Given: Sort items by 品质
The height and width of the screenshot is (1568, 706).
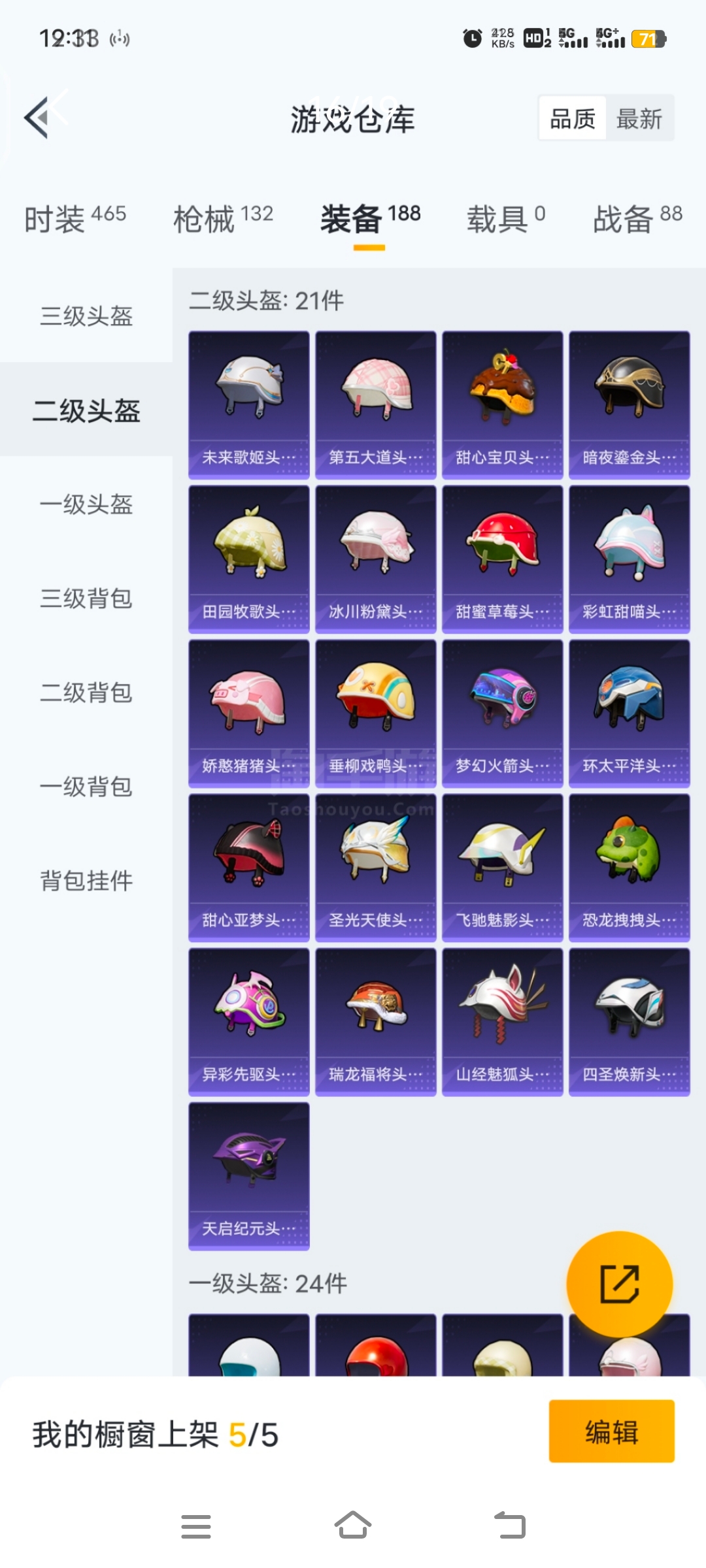Looking at the screenshot, I should point(573,119).
